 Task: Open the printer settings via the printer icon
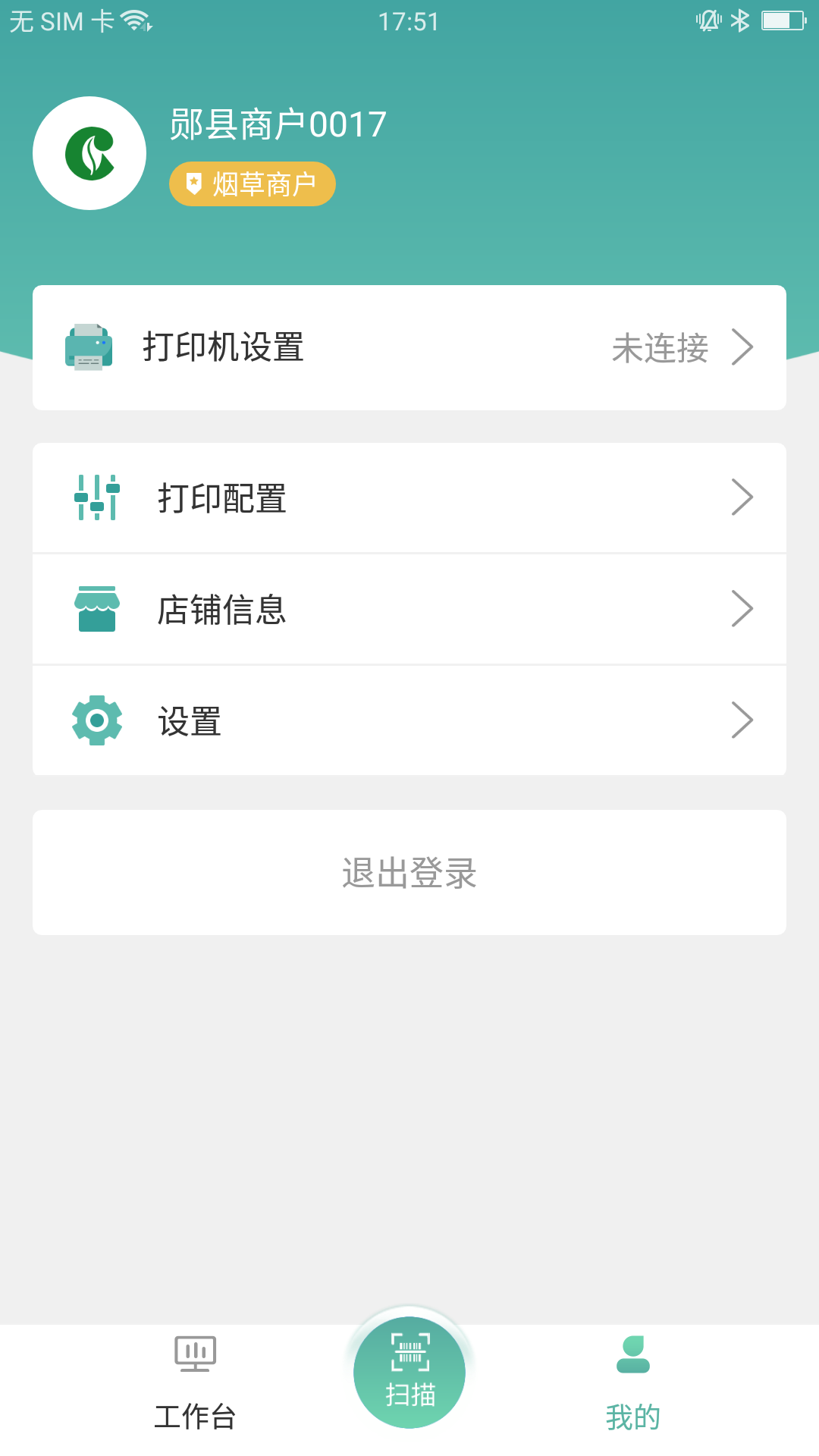coord(89,347)
